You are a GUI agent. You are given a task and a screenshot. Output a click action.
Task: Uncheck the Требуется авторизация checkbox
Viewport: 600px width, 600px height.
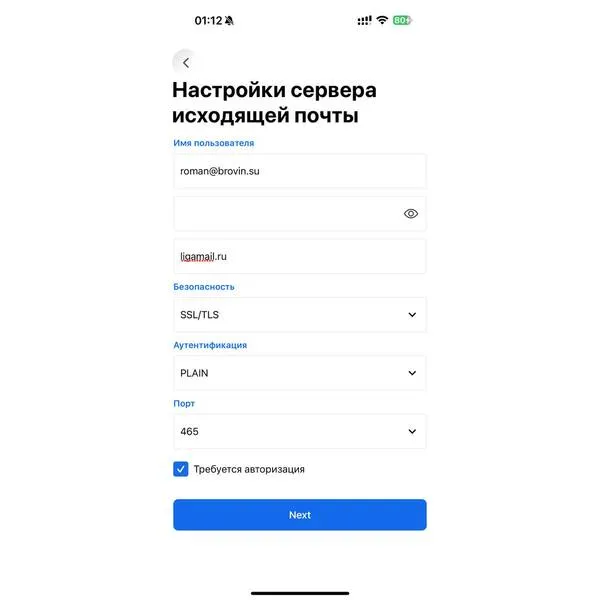click(181, 469)
